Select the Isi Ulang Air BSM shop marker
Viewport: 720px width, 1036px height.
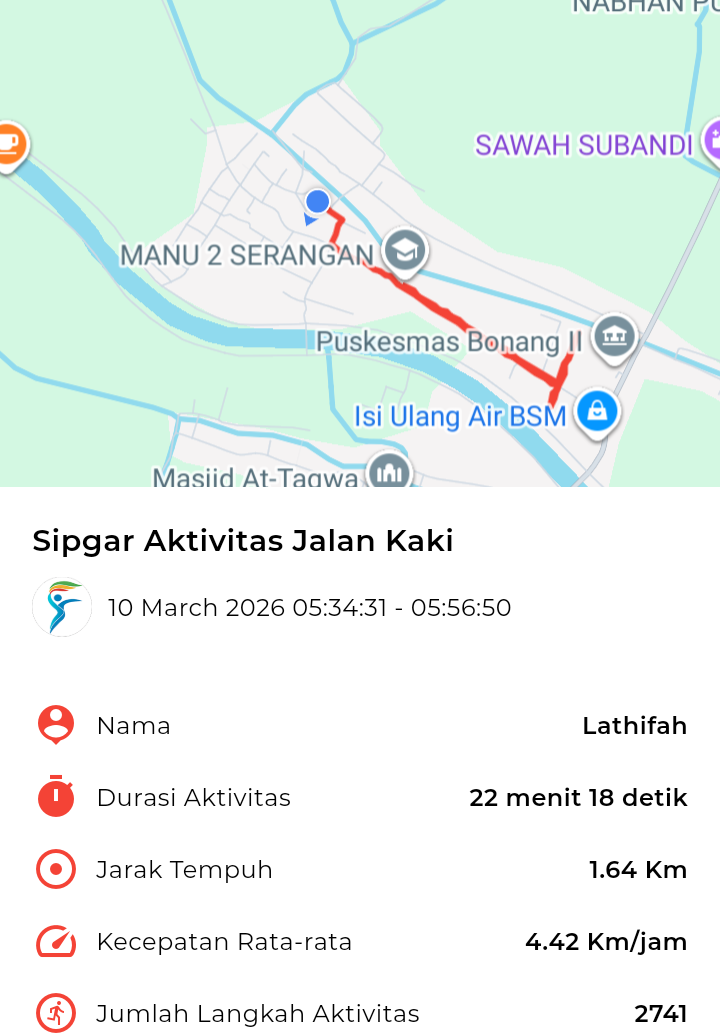(596, 410)
